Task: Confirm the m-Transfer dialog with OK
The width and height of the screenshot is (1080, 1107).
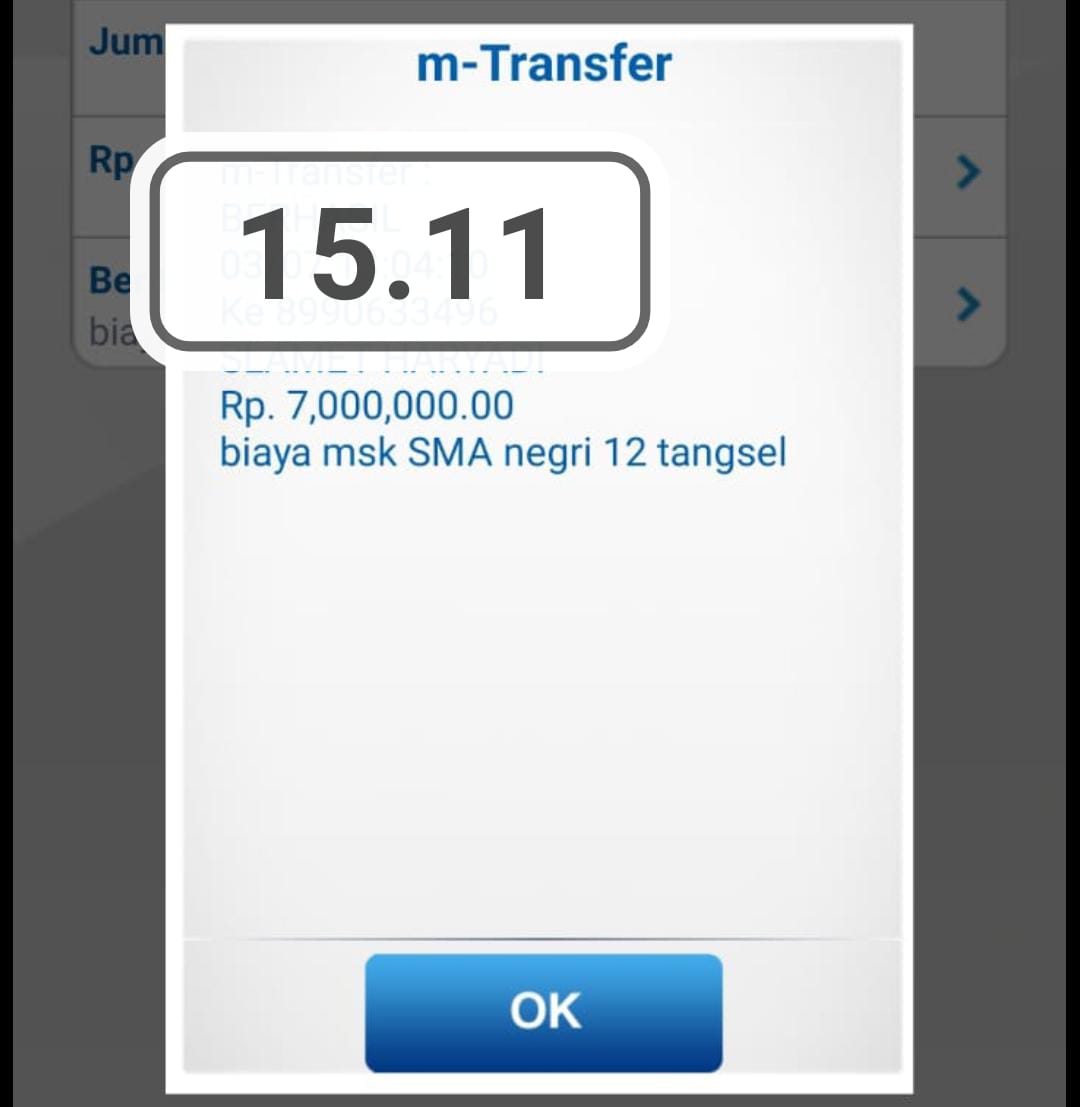Action: (543, 1012)
